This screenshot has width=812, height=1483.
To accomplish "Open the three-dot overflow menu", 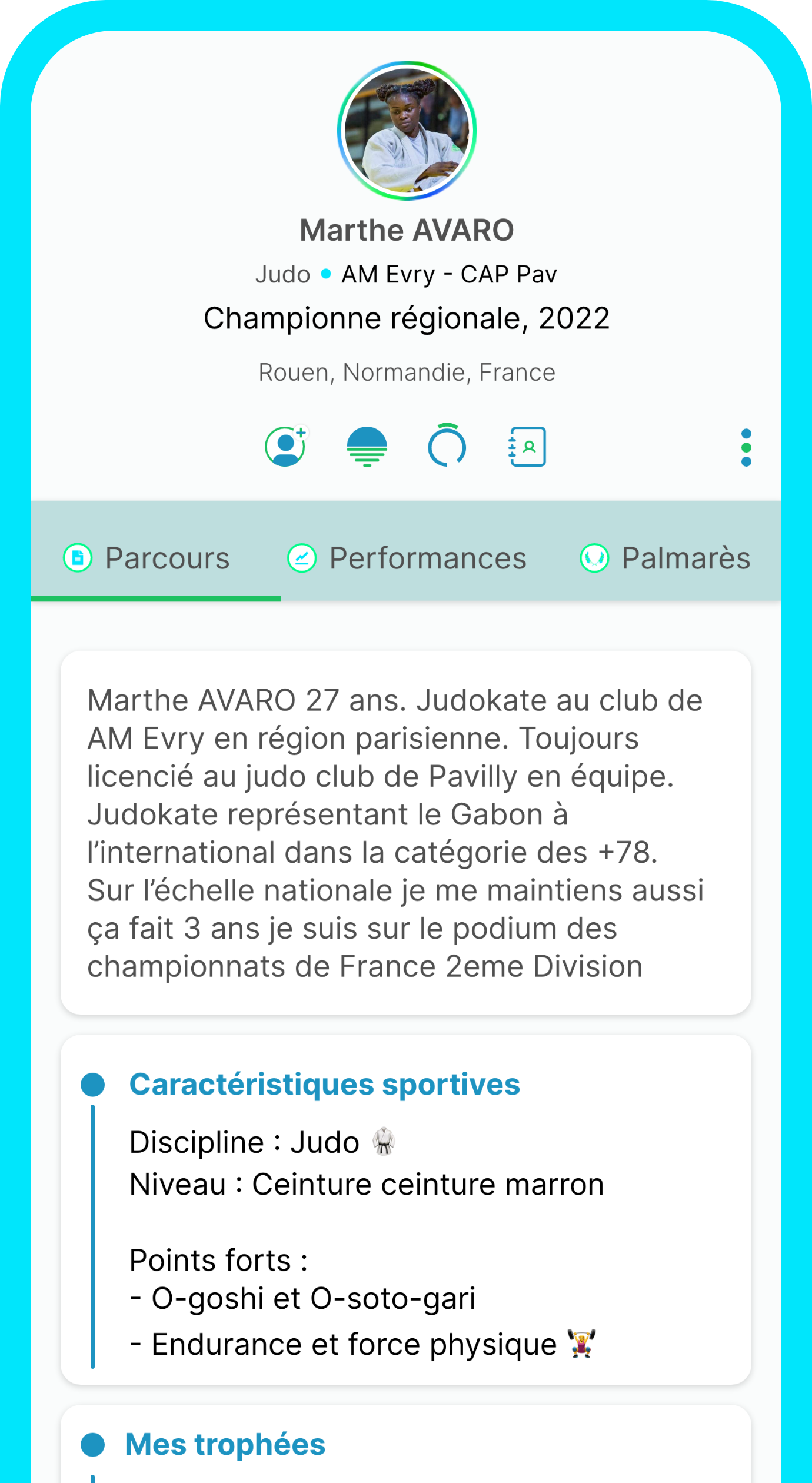I will tap(746, 448).
